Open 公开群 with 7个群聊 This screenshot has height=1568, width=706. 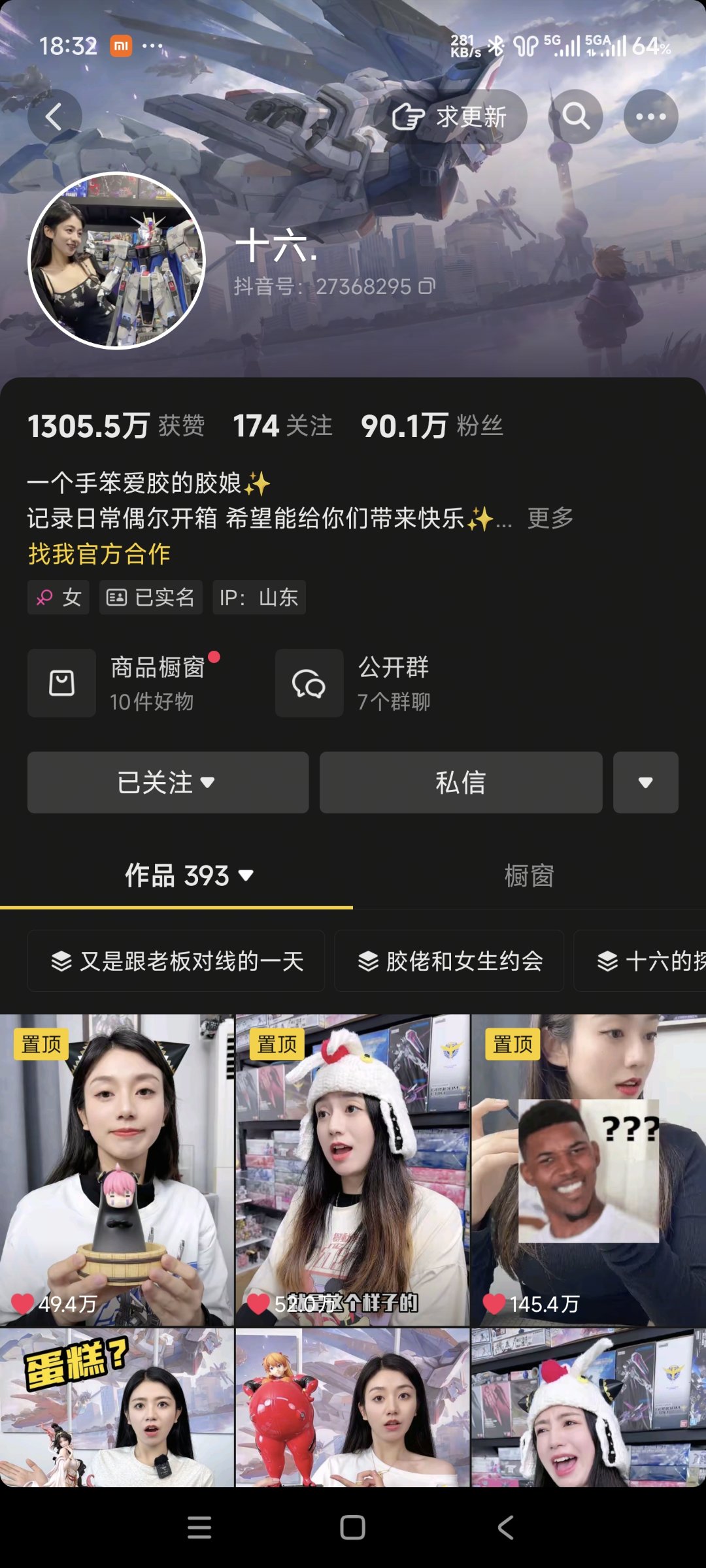[x=353, y=683]
